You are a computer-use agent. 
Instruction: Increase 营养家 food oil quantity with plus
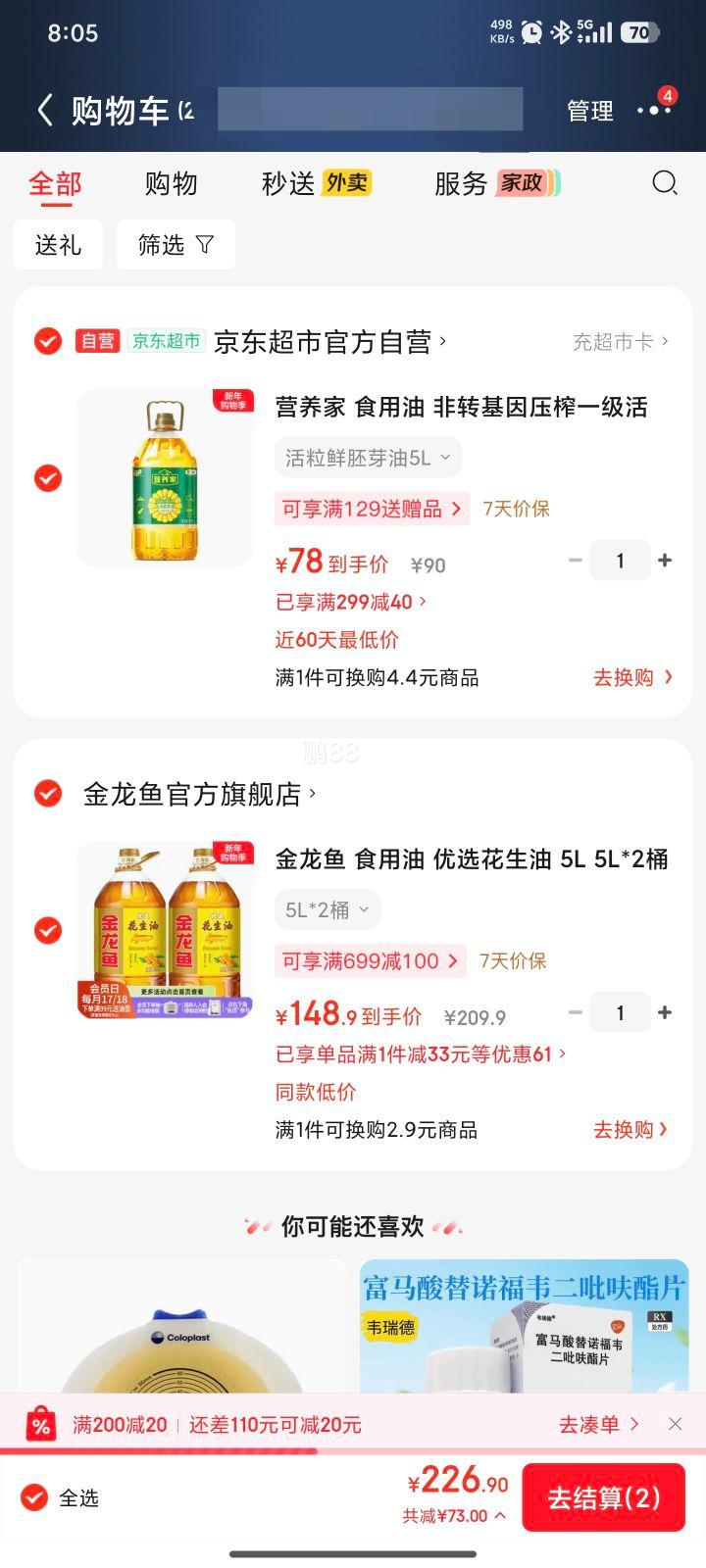[665, 560]
